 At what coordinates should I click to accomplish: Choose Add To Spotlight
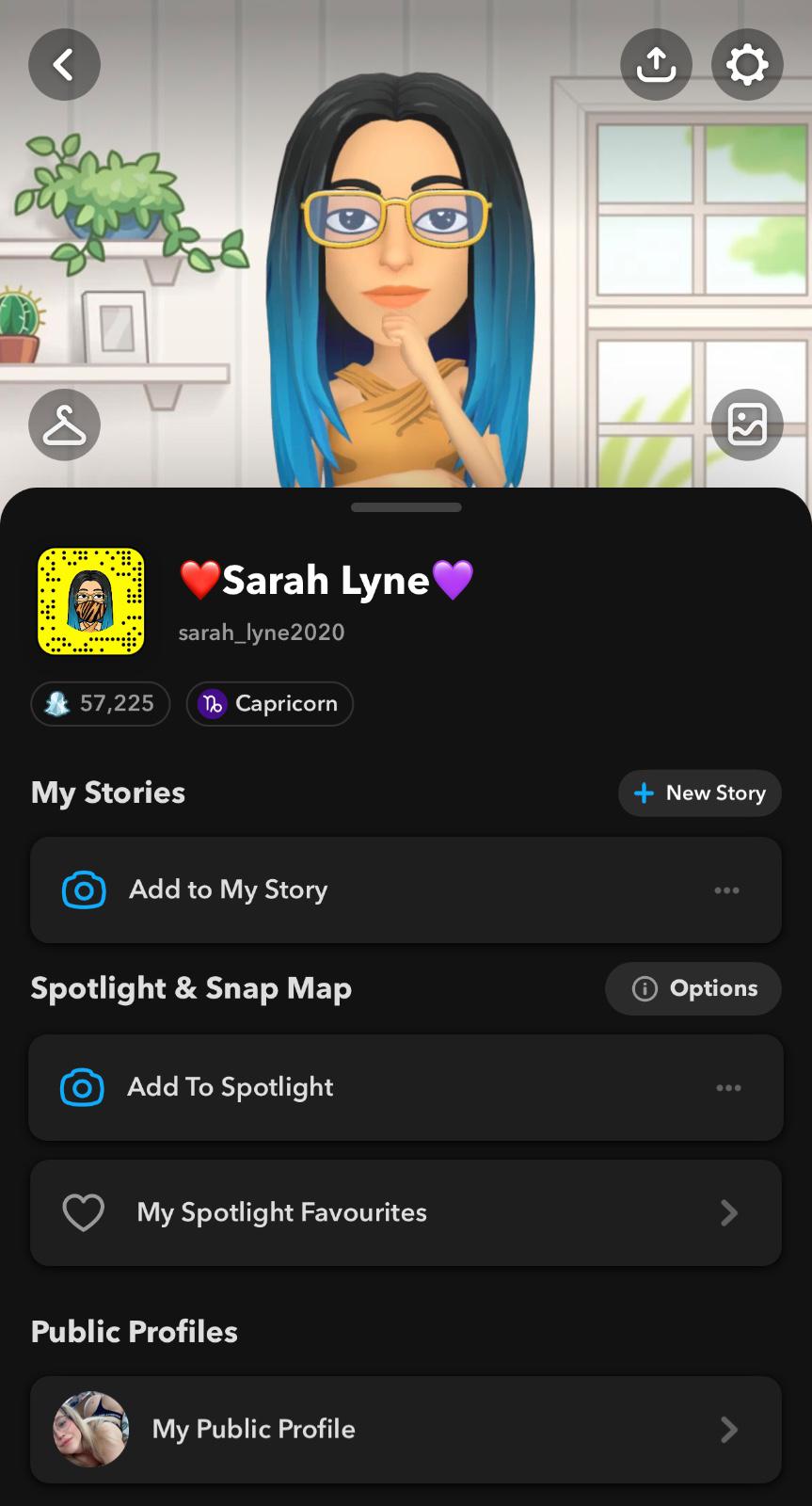point(231,1087)
